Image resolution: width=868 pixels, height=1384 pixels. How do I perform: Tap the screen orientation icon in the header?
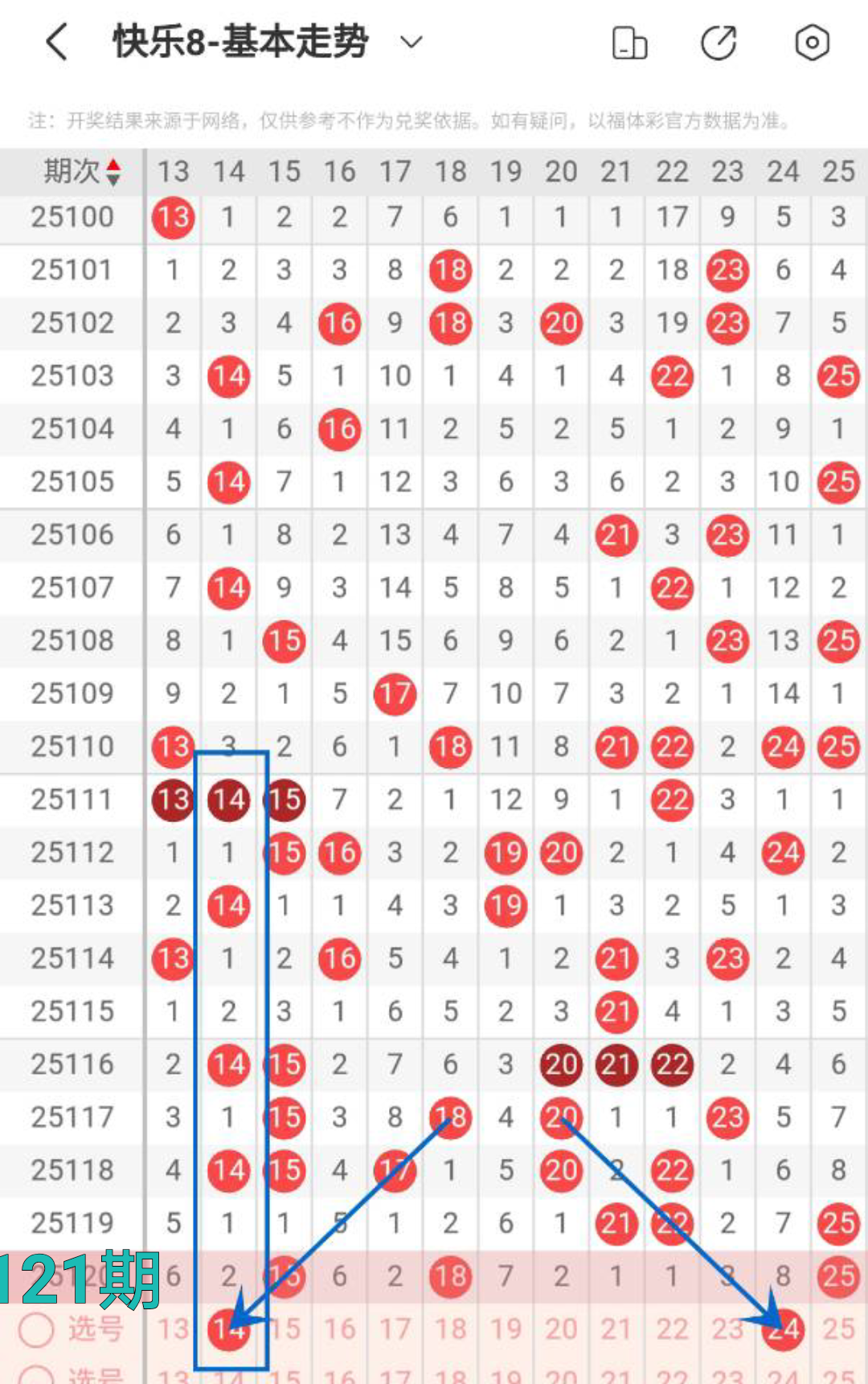[x=629, y=43]
